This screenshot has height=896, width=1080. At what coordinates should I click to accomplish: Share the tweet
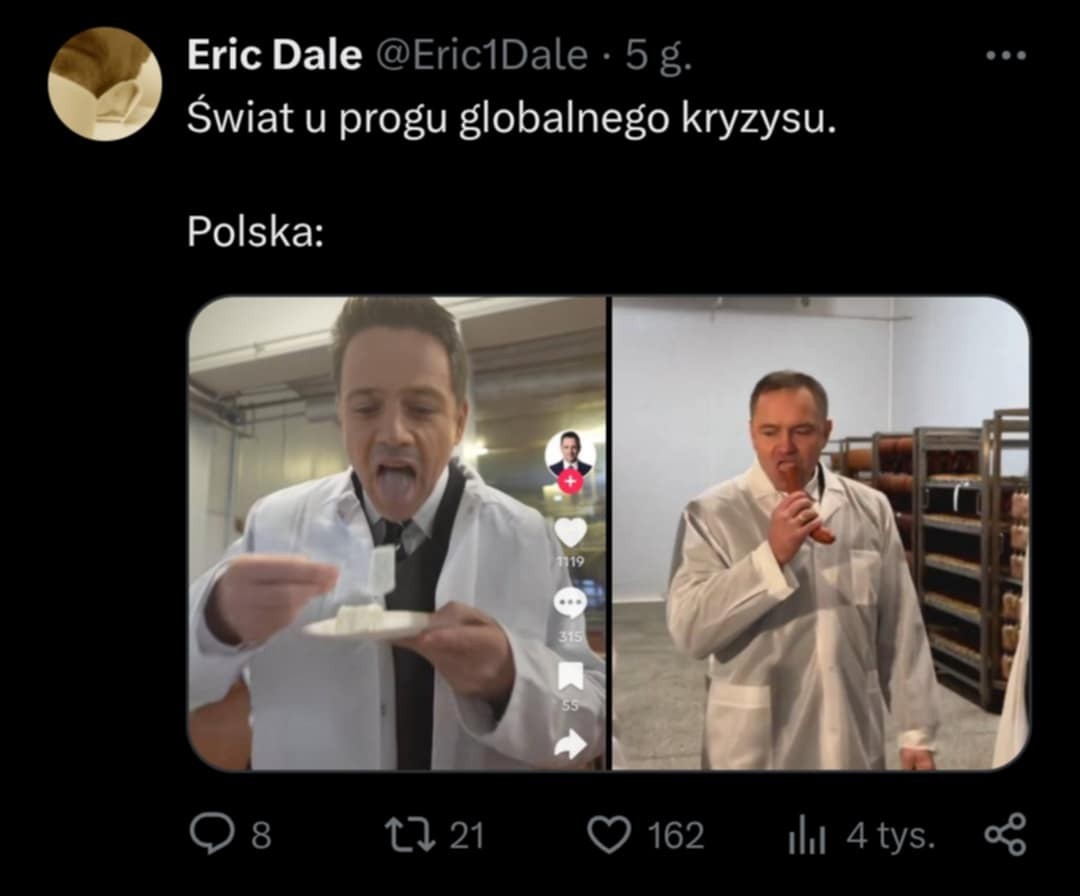(x=1005, y=835)
